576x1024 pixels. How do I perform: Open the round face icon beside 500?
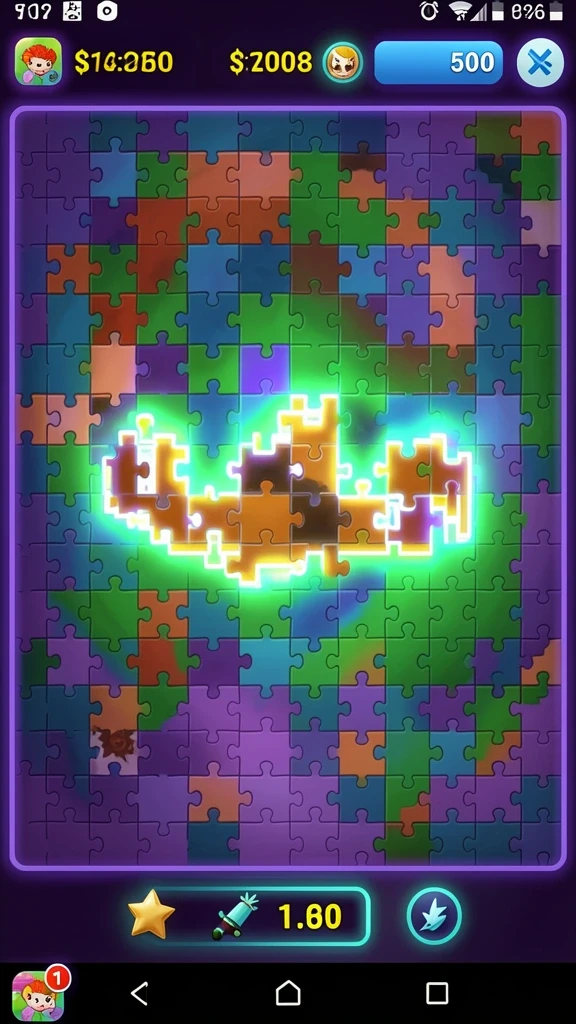[343, 62]
